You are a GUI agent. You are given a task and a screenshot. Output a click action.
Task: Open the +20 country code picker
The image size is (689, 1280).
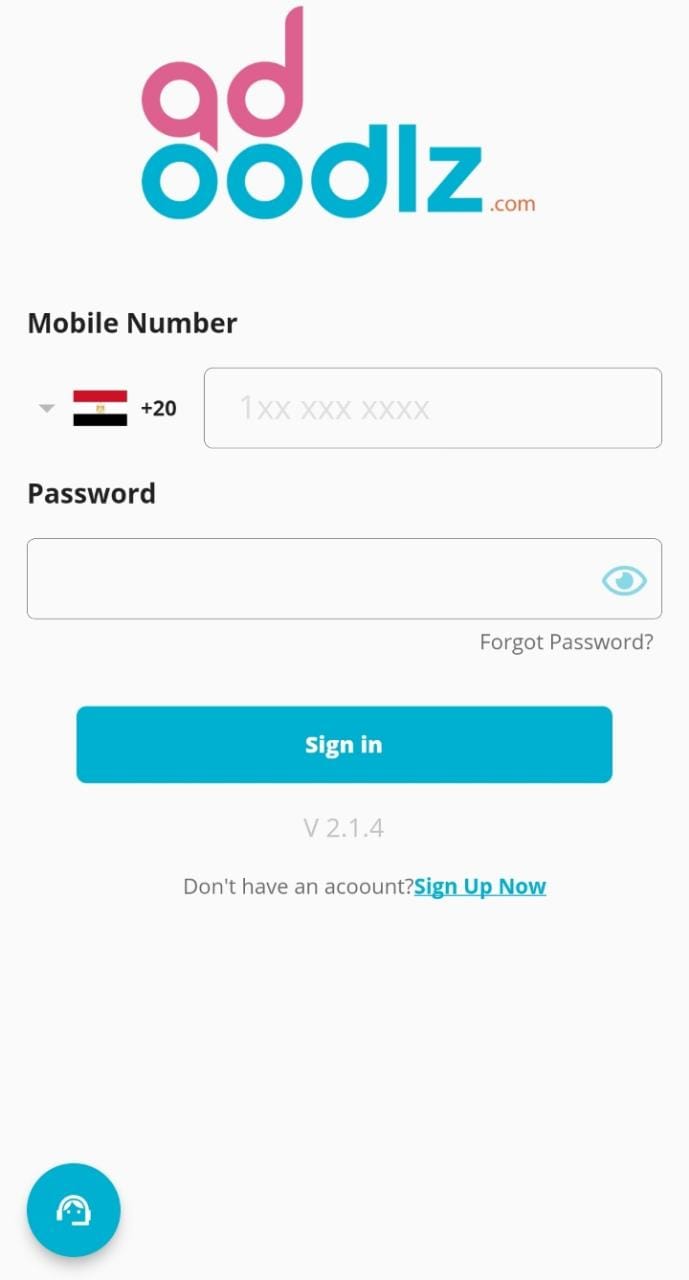[107, 408]
